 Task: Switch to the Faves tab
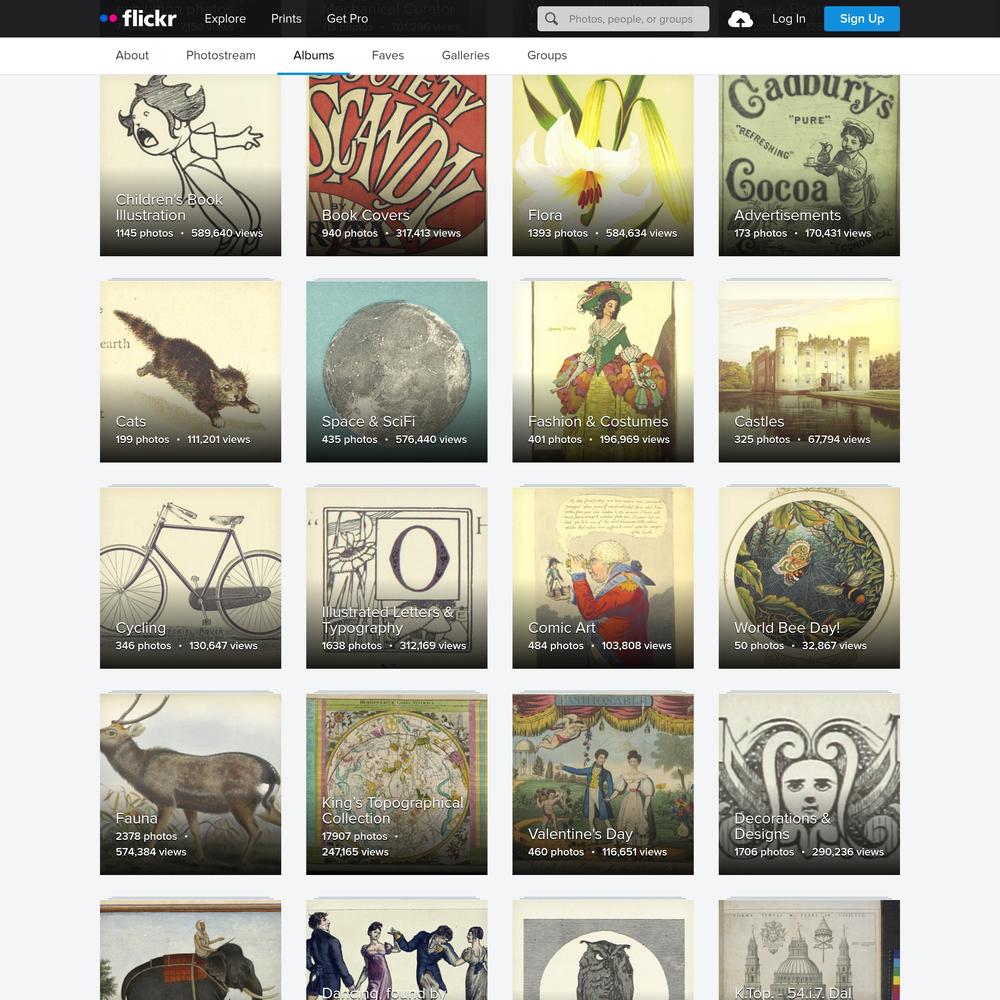point(387,56)
